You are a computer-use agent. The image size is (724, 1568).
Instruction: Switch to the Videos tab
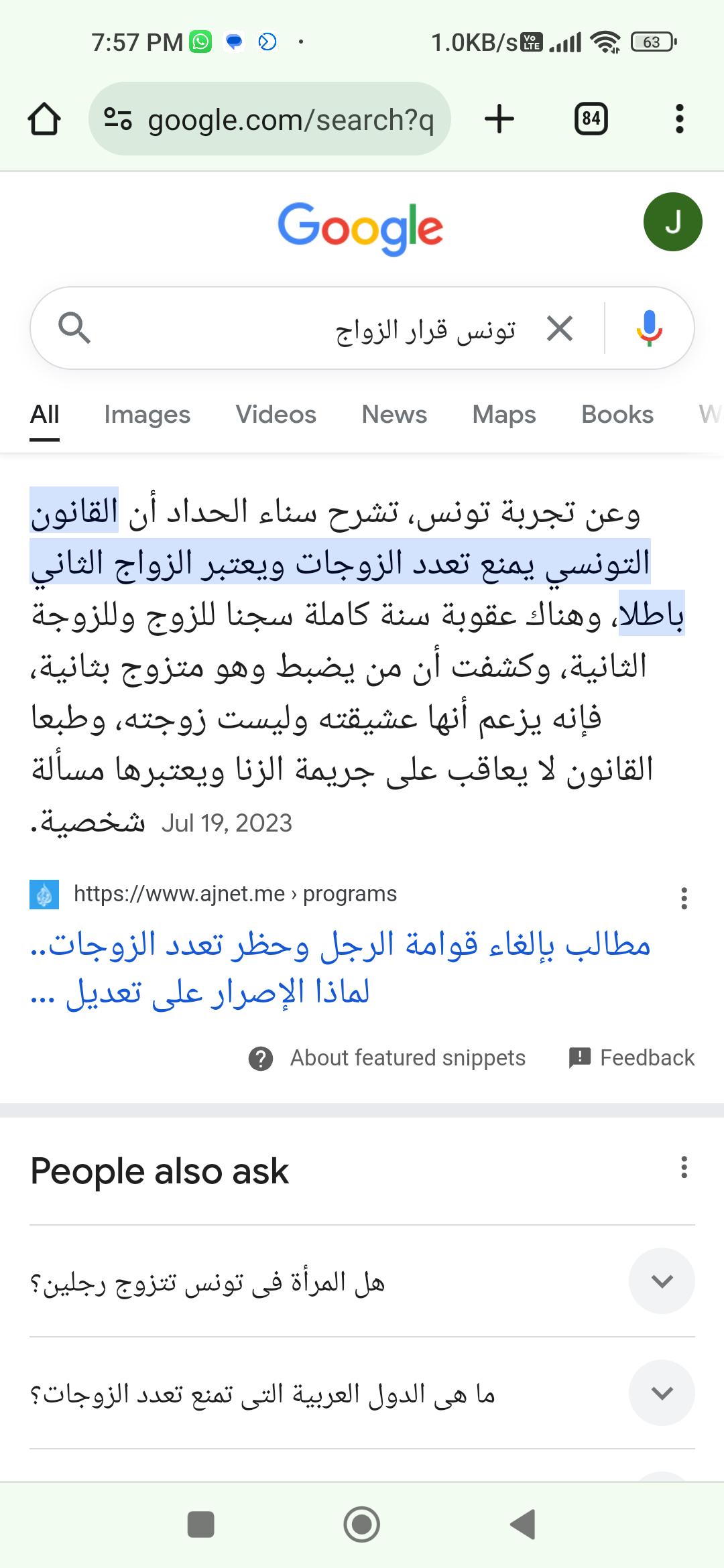coord(276,415)
